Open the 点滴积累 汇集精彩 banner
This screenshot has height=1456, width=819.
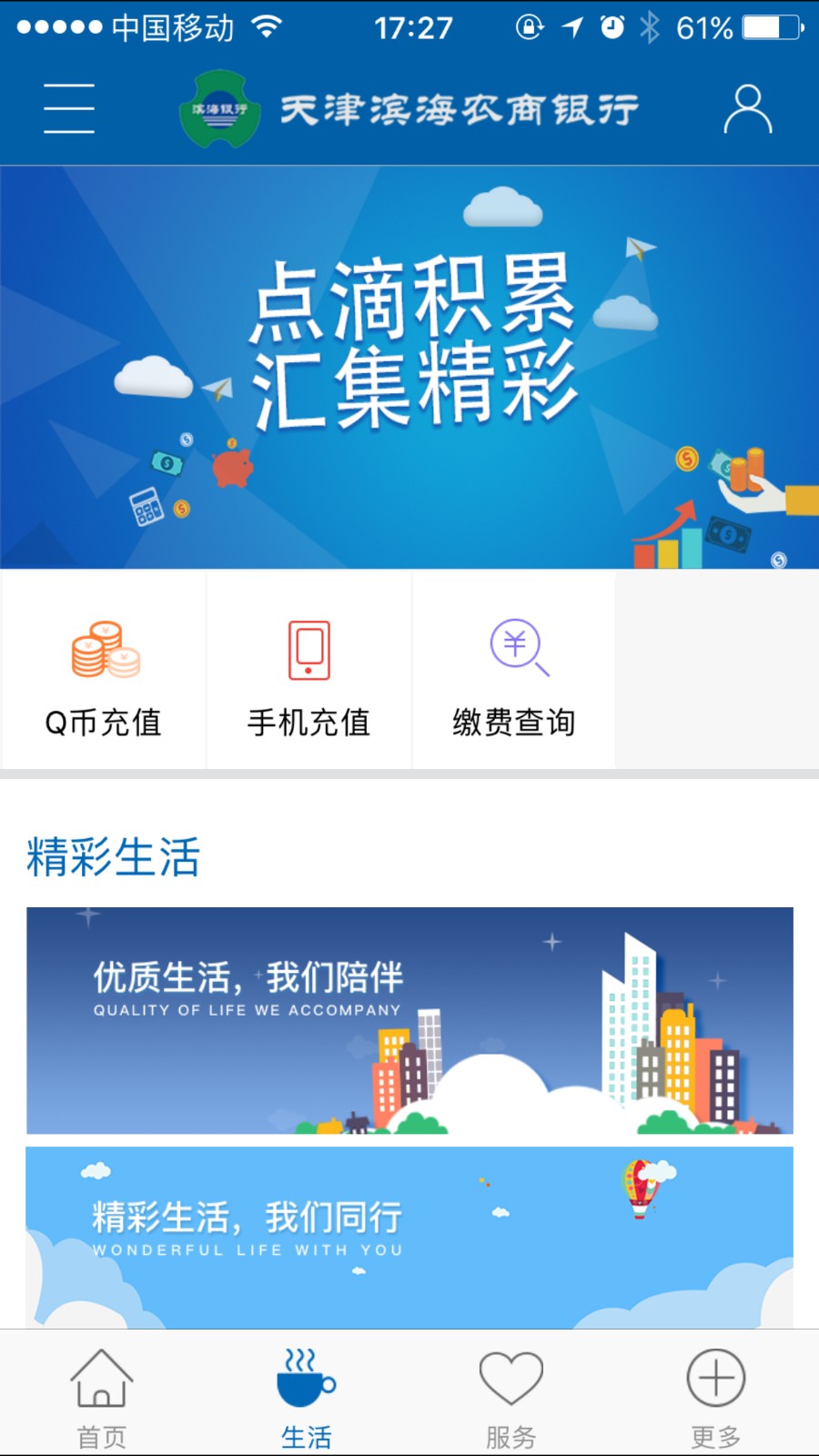pos(409,367)
